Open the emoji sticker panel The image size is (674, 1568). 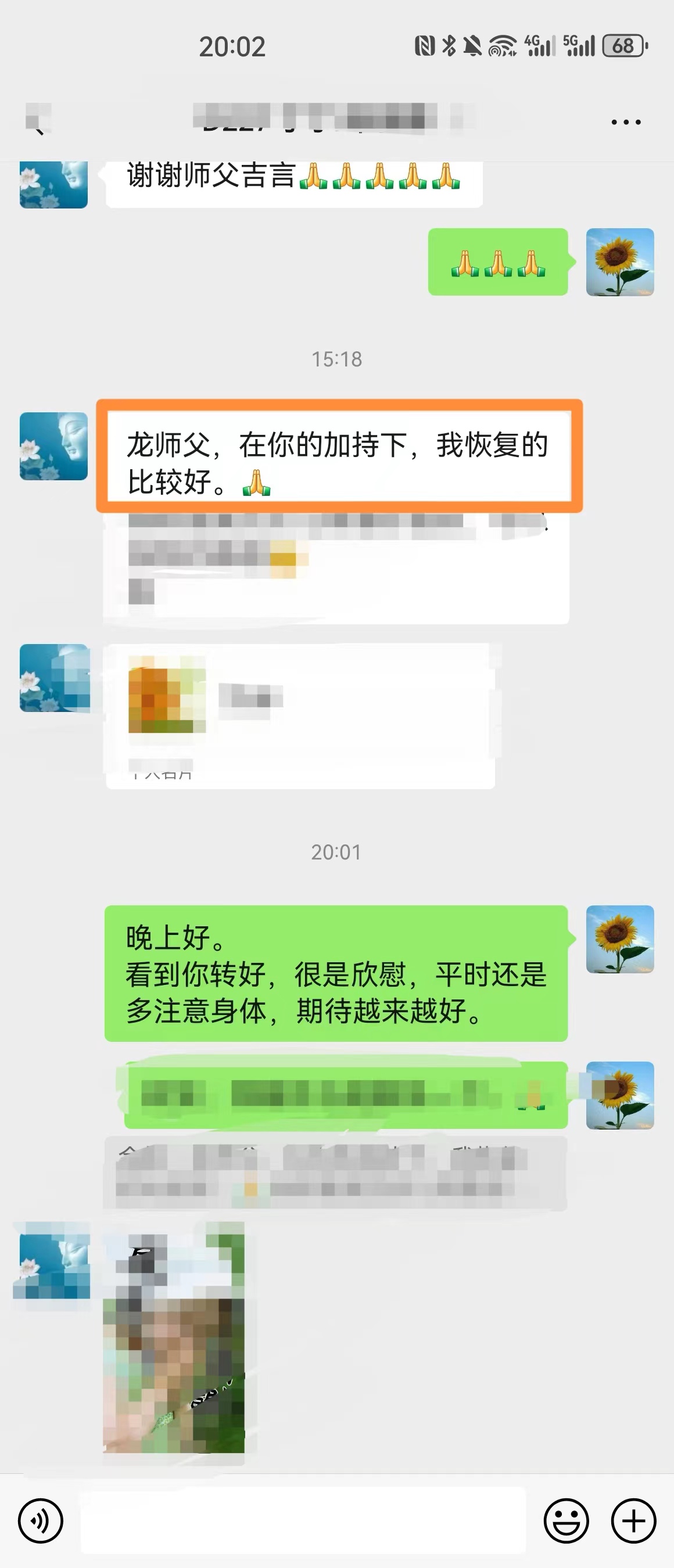(x=565, y=1520)
